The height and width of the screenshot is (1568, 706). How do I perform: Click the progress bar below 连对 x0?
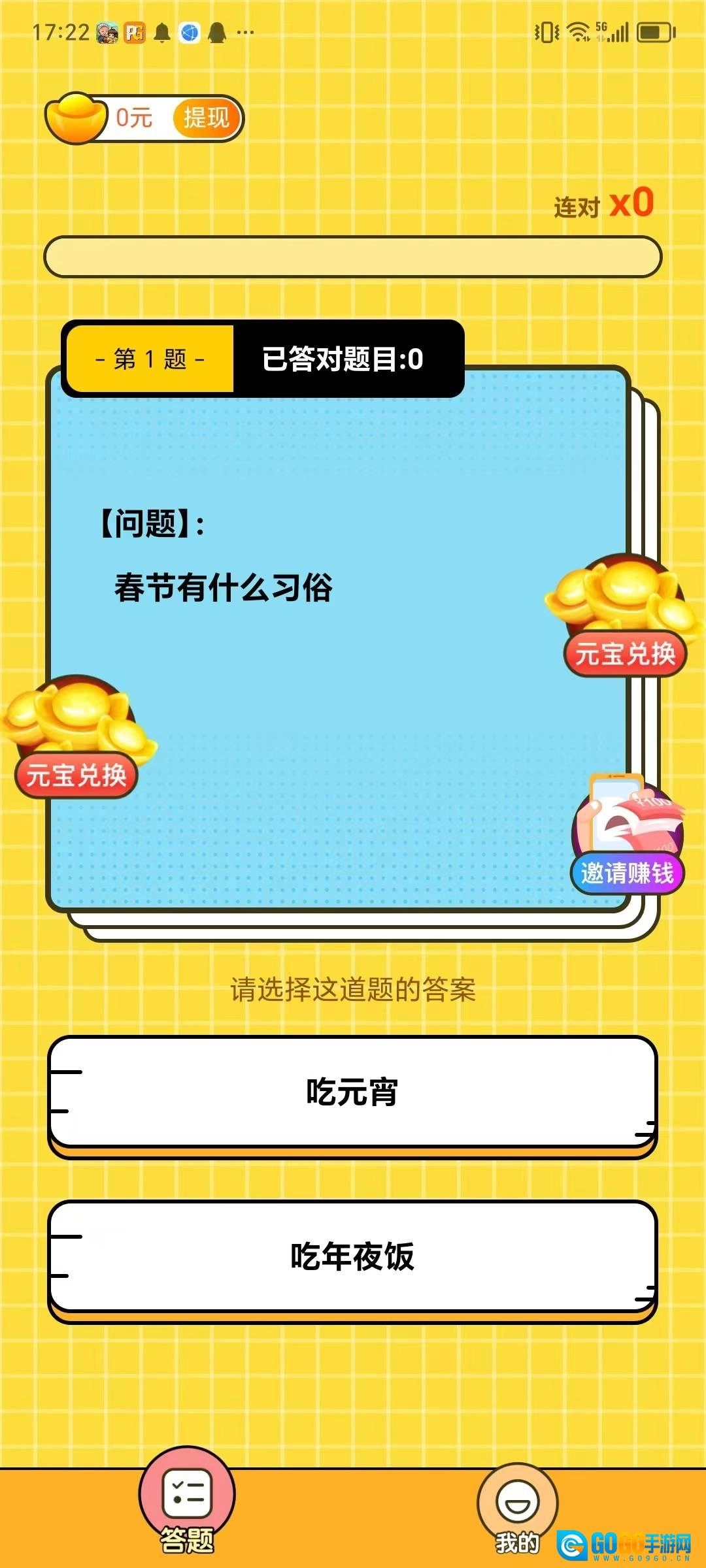pos(353,255)
